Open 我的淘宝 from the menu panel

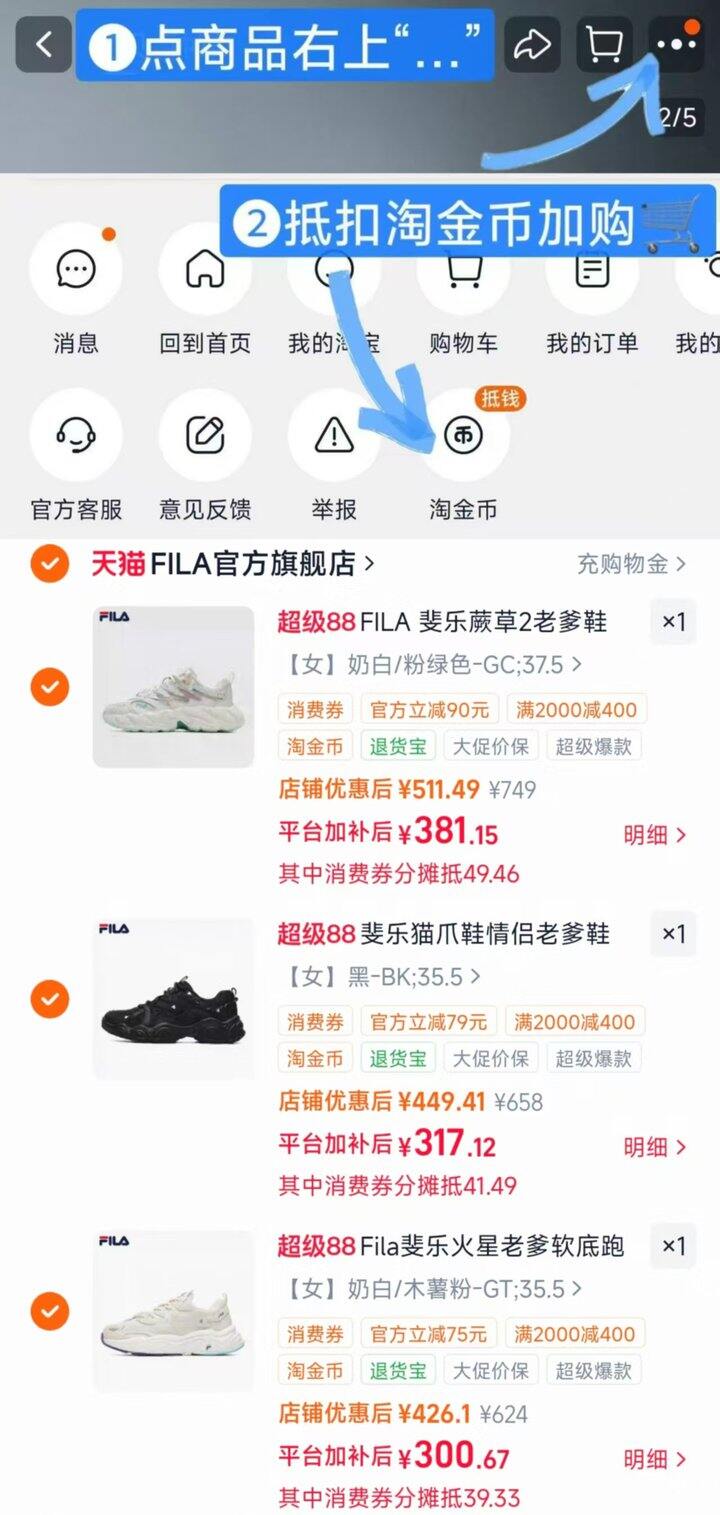point(333,269)
